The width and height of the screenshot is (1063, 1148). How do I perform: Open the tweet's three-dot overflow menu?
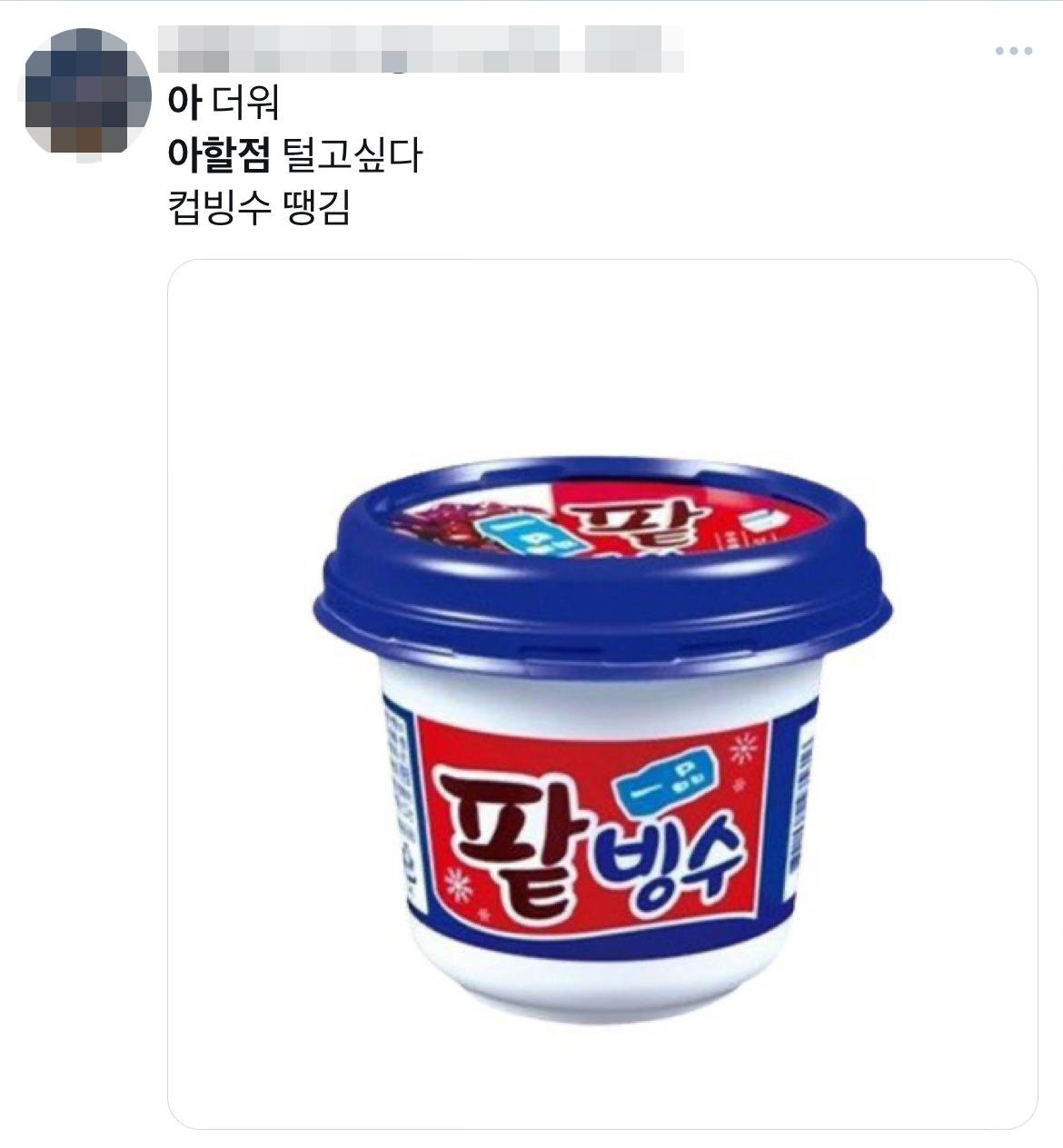1013,51
